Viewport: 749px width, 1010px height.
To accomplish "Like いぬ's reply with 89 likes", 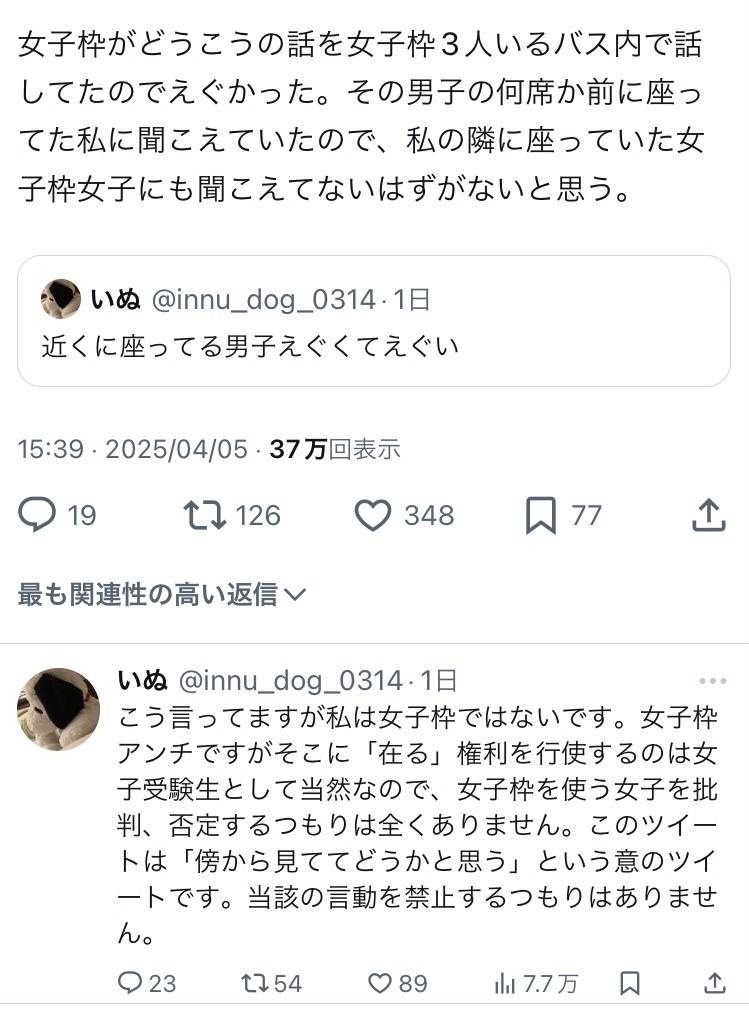I will (381, 983).
